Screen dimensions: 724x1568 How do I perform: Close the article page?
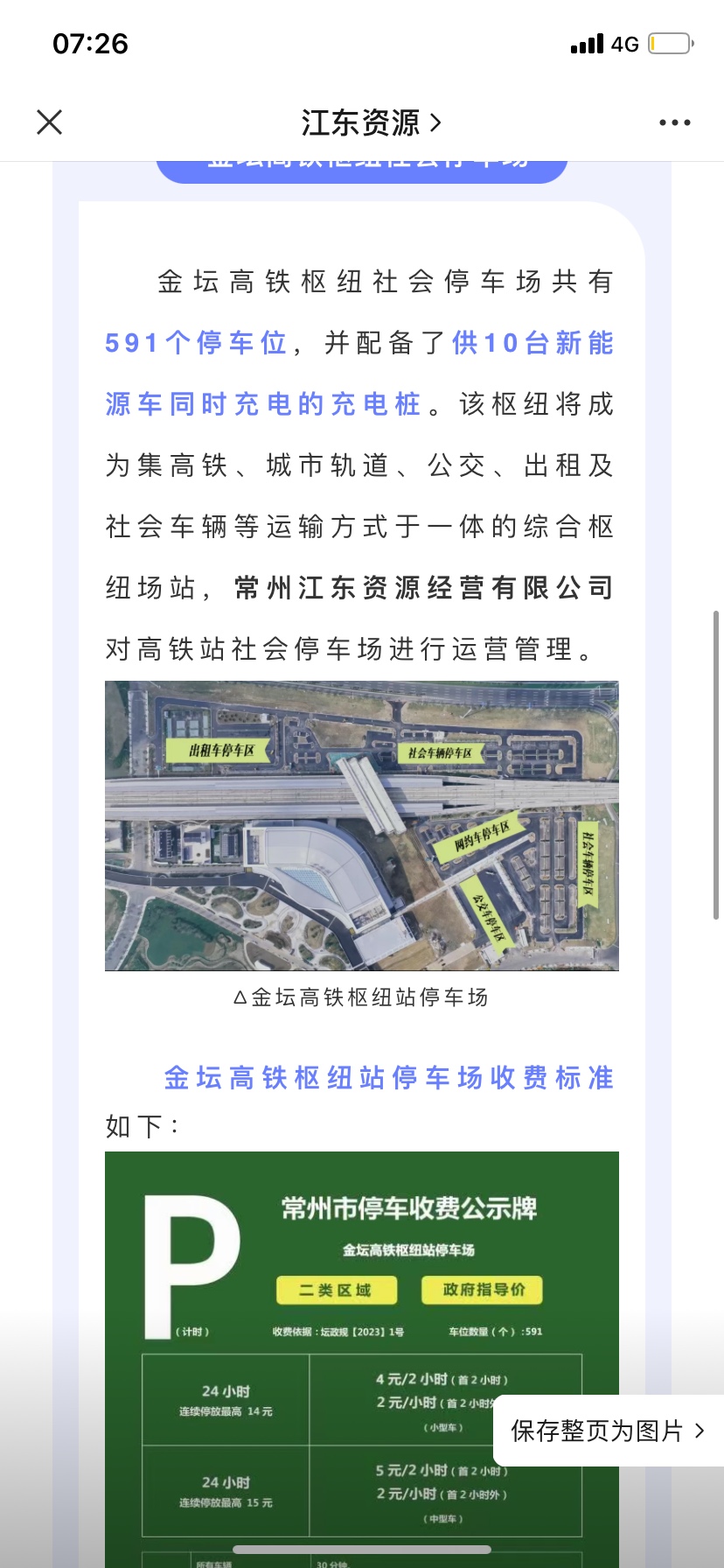(x=50, y=122)
